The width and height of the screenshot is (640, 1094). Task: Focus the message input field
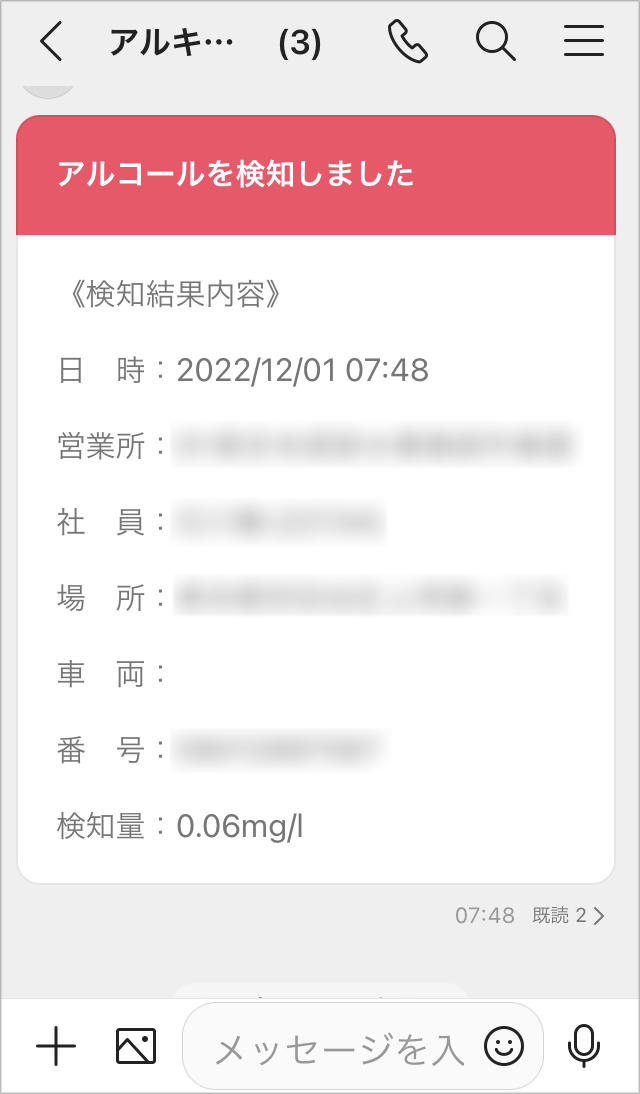point(340,1047)
